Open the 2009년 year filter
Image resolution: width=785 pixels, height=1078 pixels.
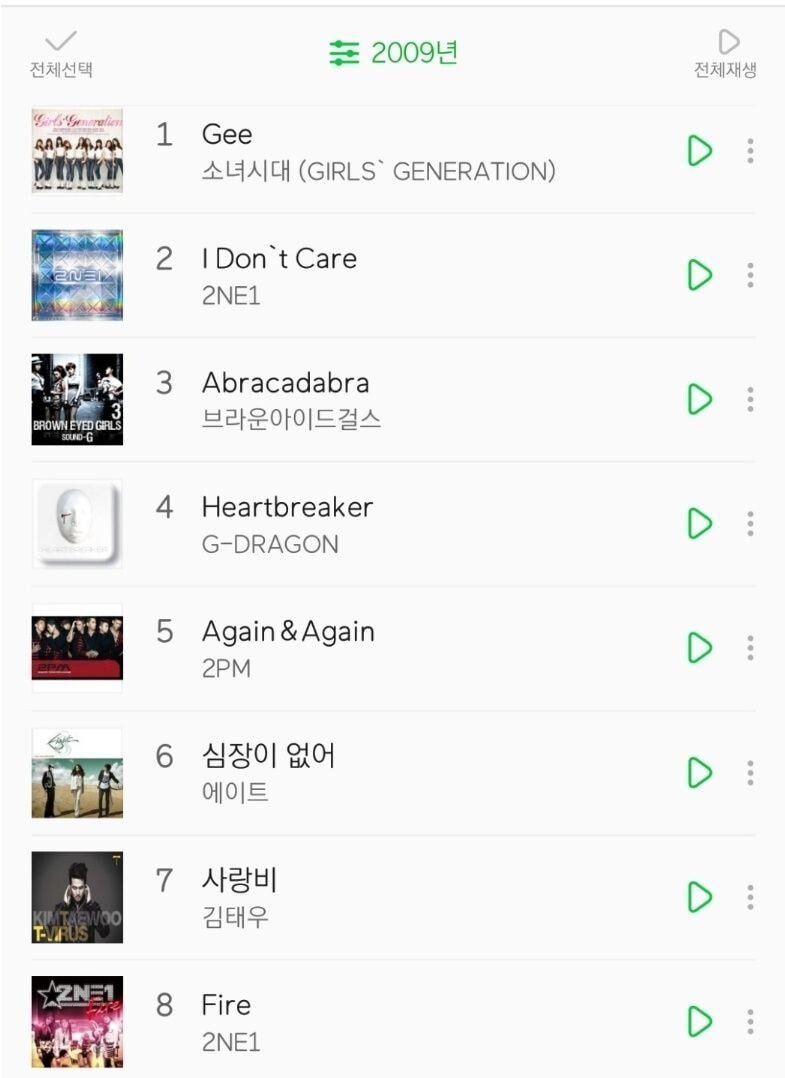coord(393,53)
